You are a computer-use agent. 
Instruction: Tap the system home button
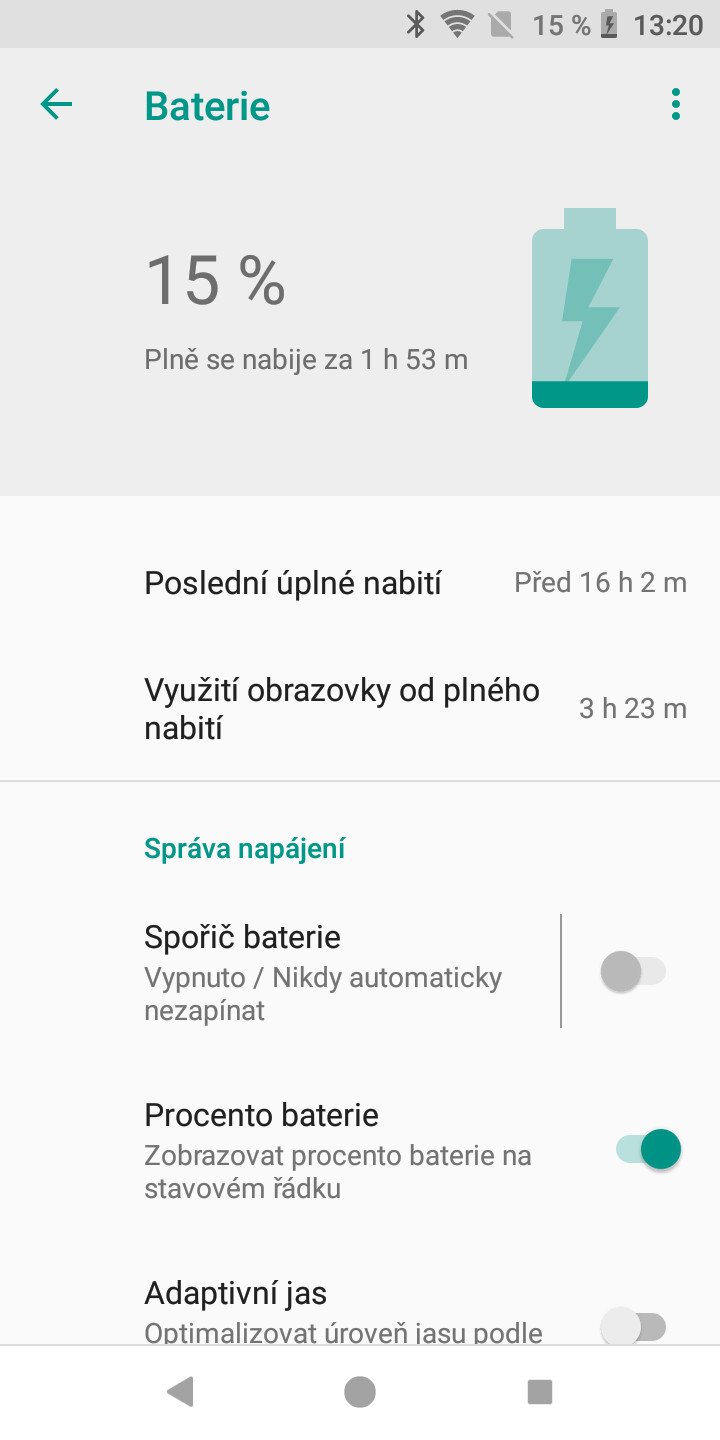pos(360,1392)
